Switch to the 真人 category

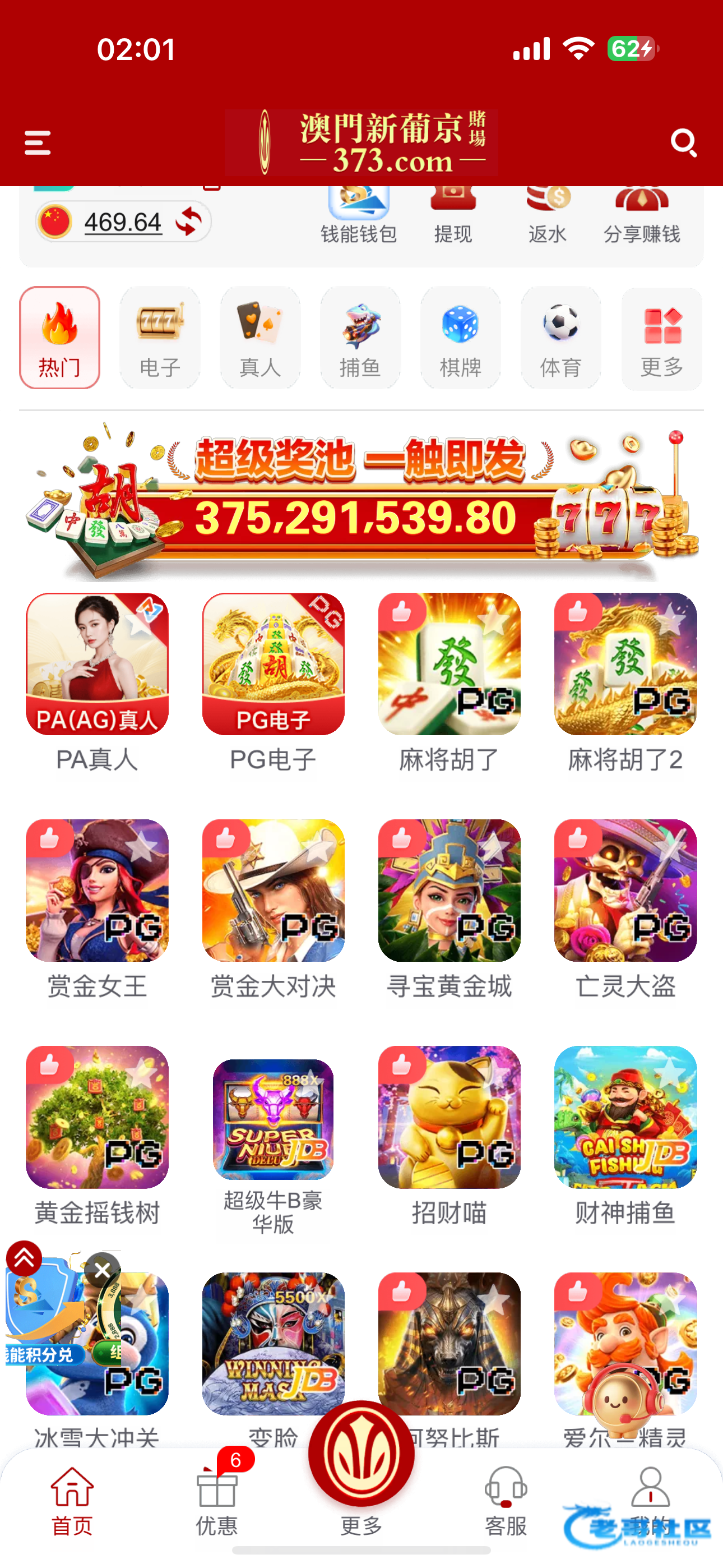(x=261, y=338)
